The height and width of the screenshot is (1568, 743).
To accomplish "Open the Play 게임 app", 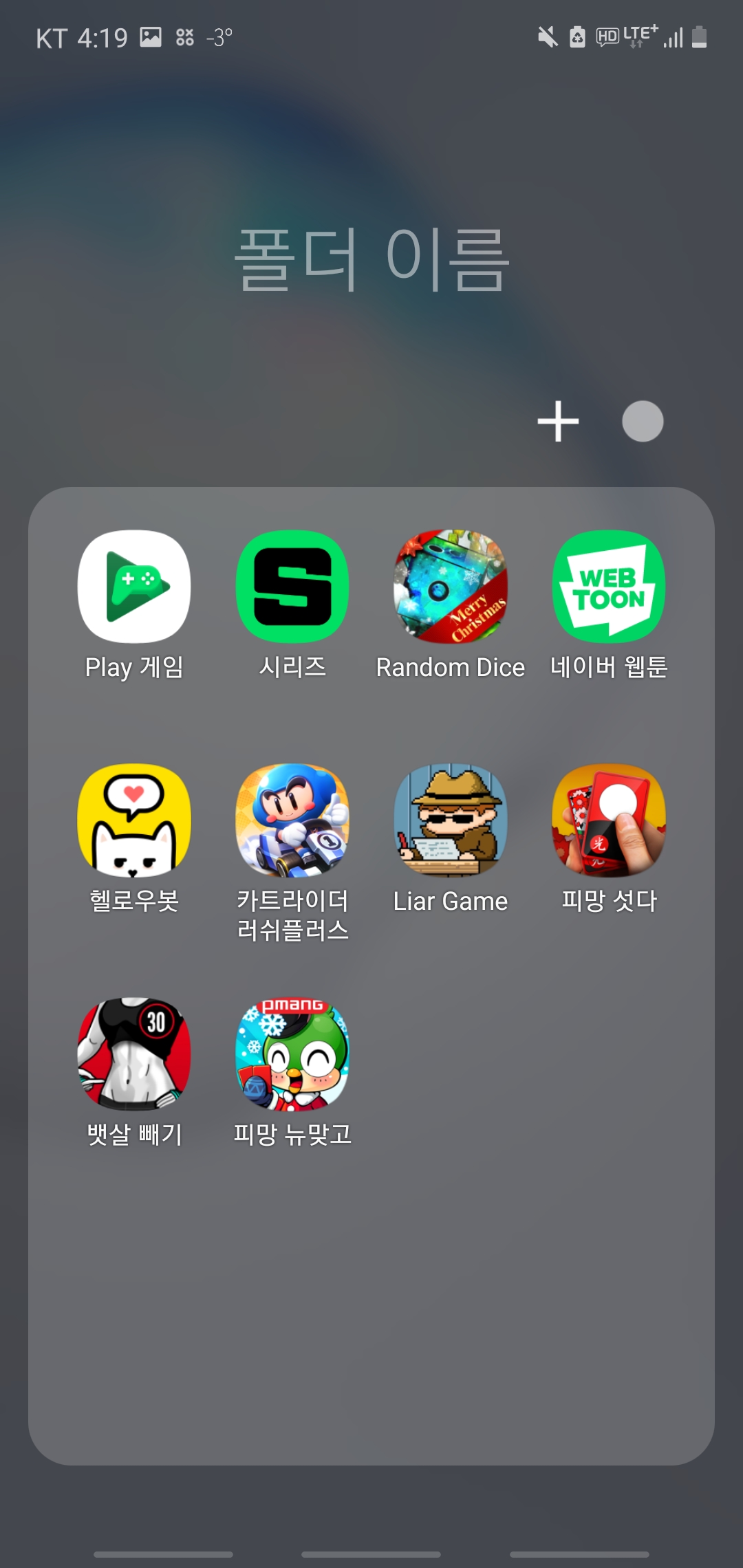I will (134, 588).
